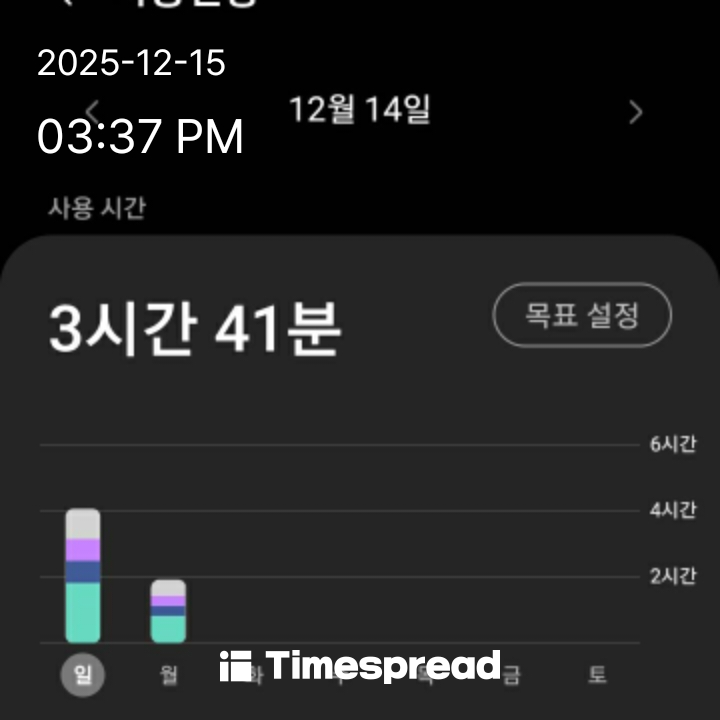
Task: Go to the next day after 12월 14일
Action: pyautogui.click(x=635, y=112)
